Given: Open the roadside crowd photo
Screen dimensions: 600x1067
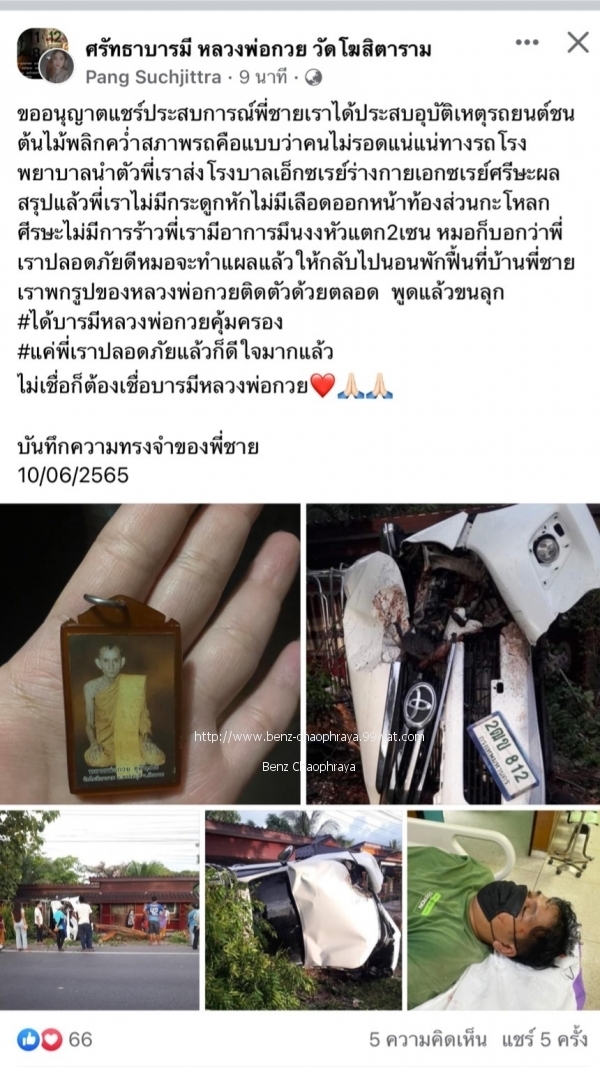Looking at the screenshot, I should tap(100, 910).
